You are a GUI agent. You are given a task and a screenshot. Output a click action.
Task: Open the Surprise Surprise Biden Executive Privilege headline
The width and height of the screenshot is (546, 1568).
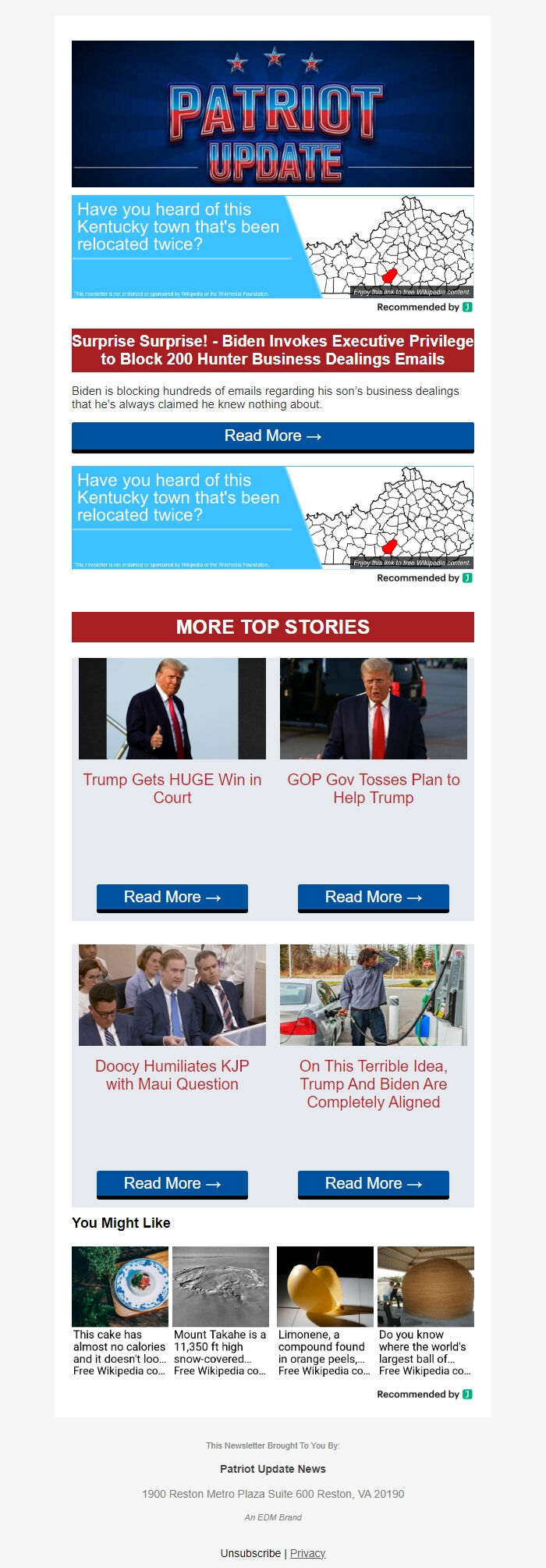point(272,350)
